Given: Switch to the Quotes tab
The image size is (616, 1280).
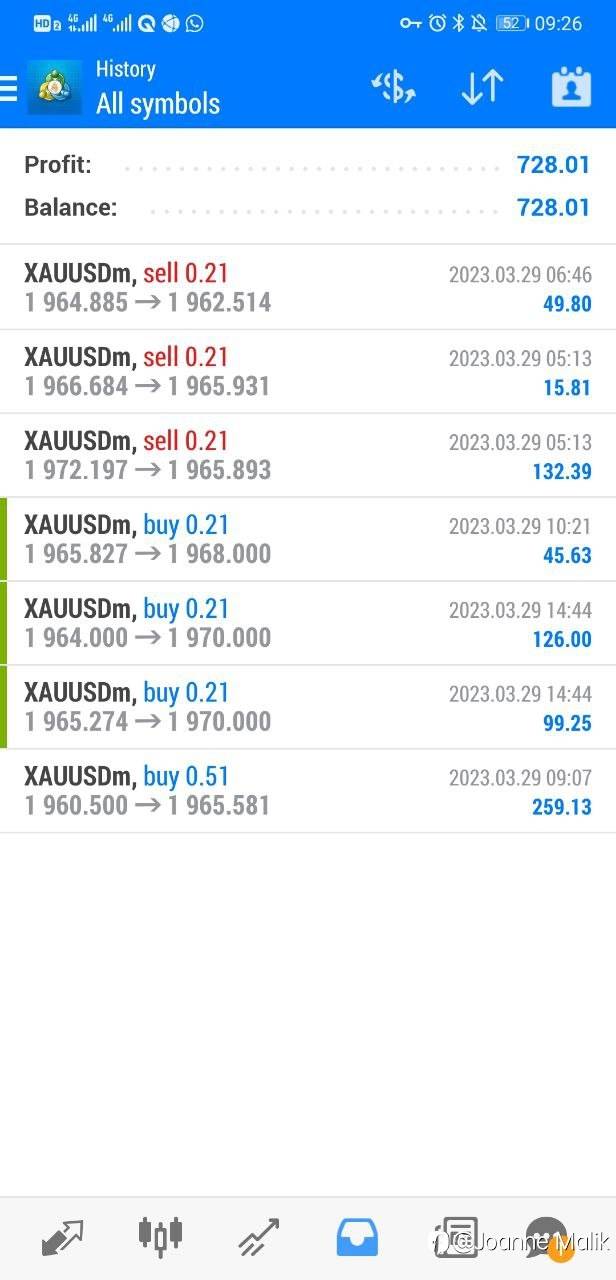Looking at the screenshot, I should [62, 1238].
